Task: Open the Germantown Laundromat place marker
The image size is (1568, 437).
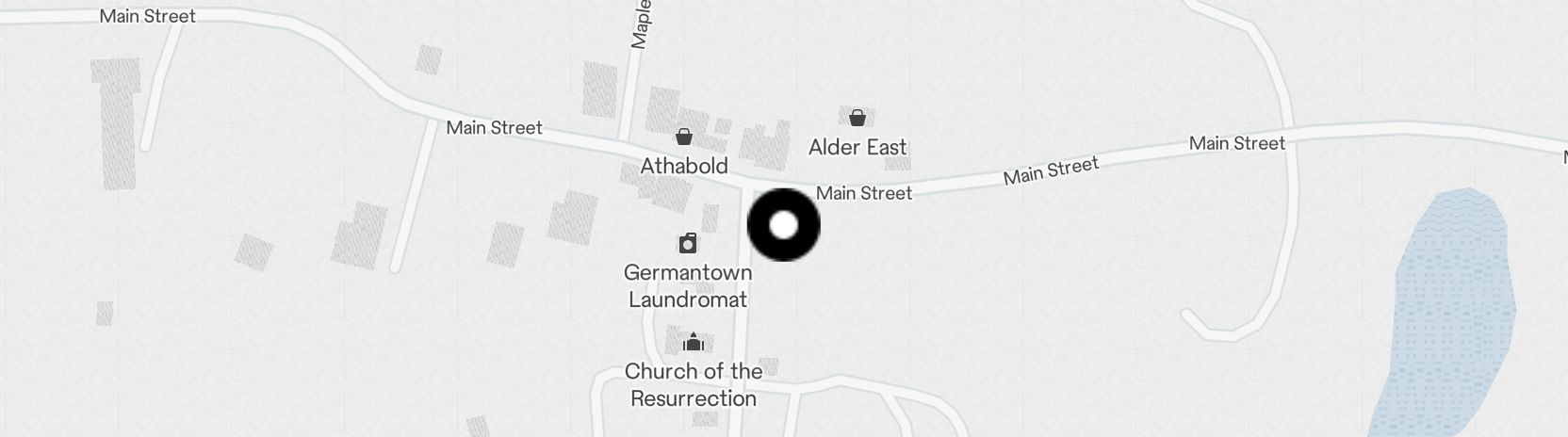Action: click(688, 244)
